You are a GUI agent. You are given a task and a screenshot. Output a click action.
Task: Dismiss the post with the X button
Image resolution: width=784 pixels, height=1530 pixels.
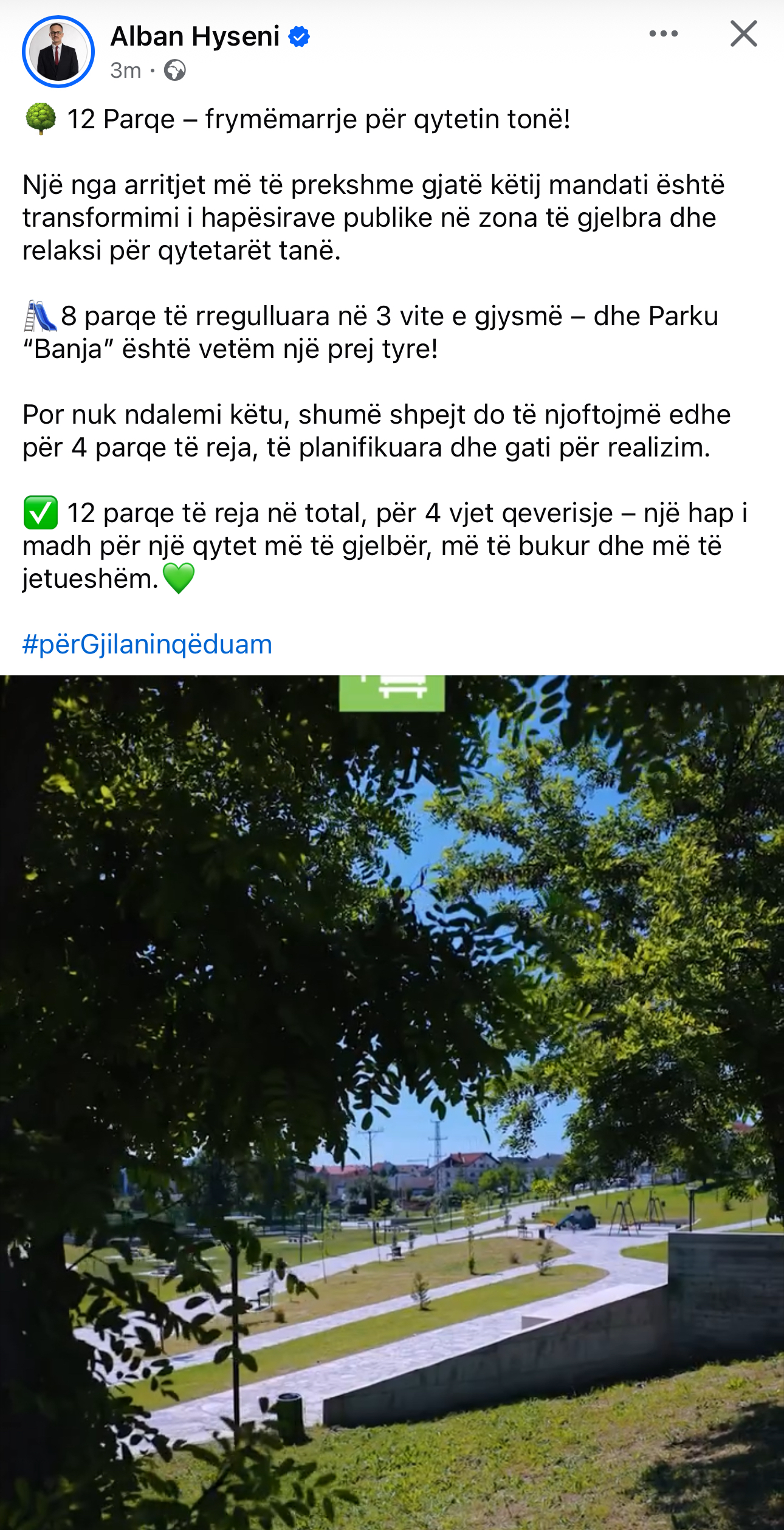coord(744,33)
